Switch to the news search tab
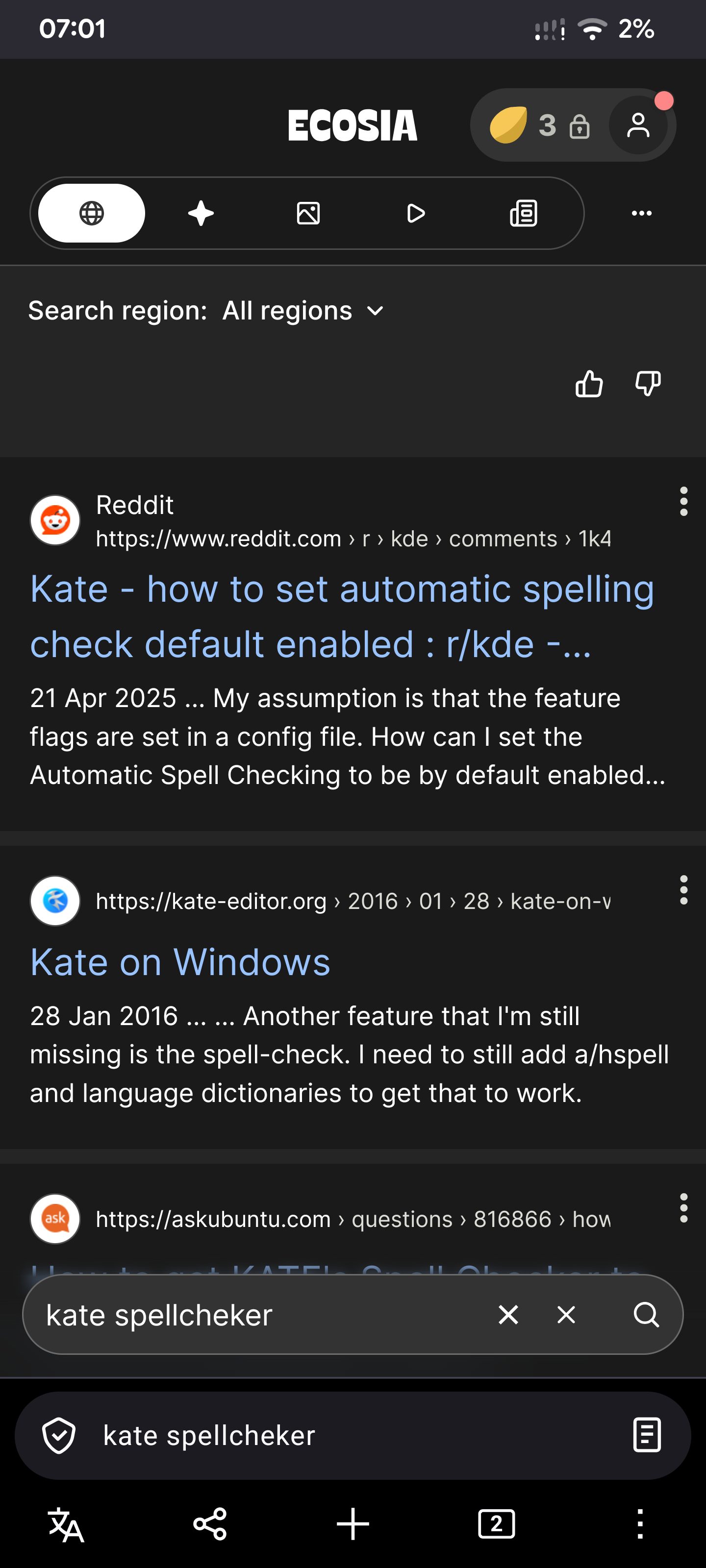Viewport: 706px width, 1568px height. 523,214
